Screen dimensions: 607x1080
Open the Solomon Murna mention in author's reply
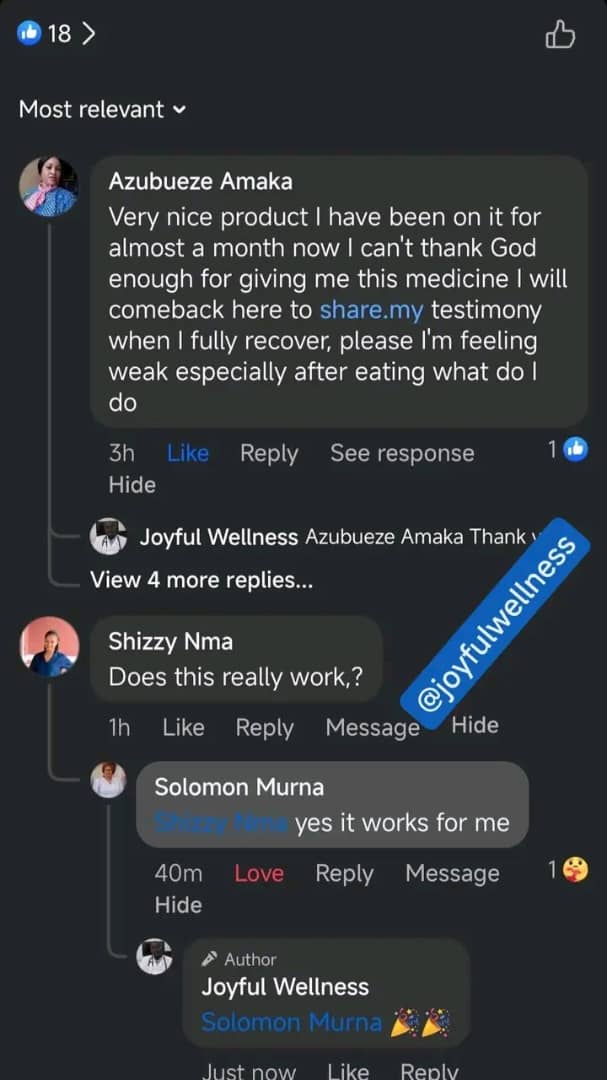[x=291, y=1022]
